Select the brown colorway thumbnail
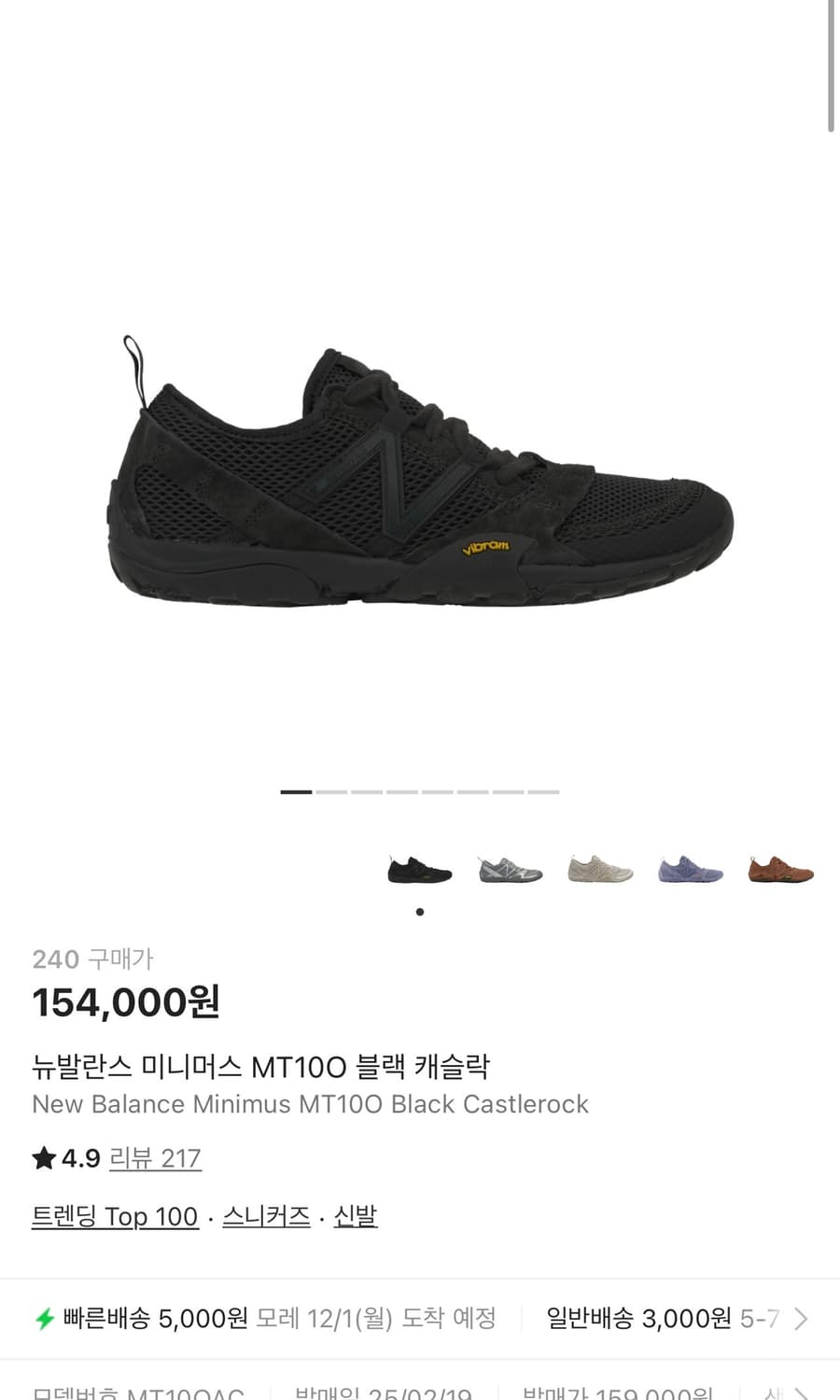The height and width of the screenshot is (1400, 840). click(779, 868)
